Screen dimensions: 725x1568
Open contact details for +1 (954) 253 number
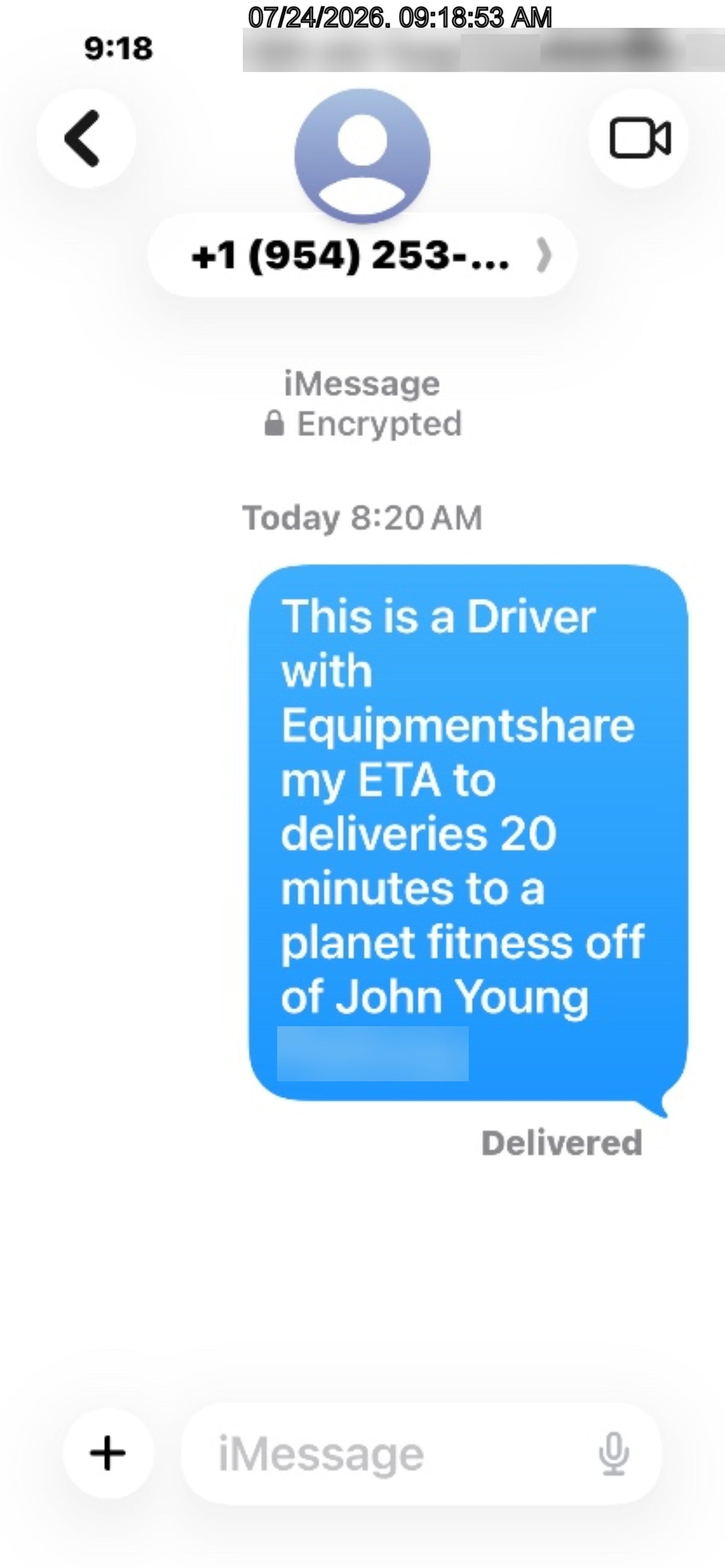point(362,255)
